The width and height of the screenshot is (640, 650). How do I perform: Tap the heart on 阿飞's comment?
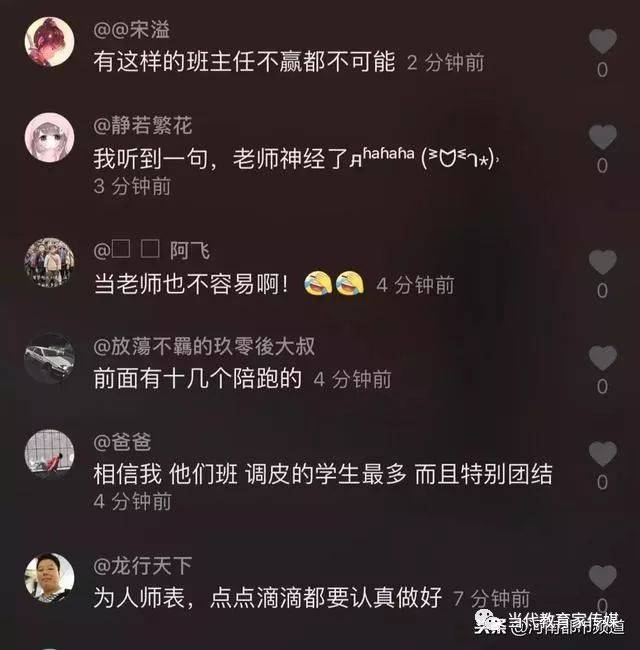[602, 263]
